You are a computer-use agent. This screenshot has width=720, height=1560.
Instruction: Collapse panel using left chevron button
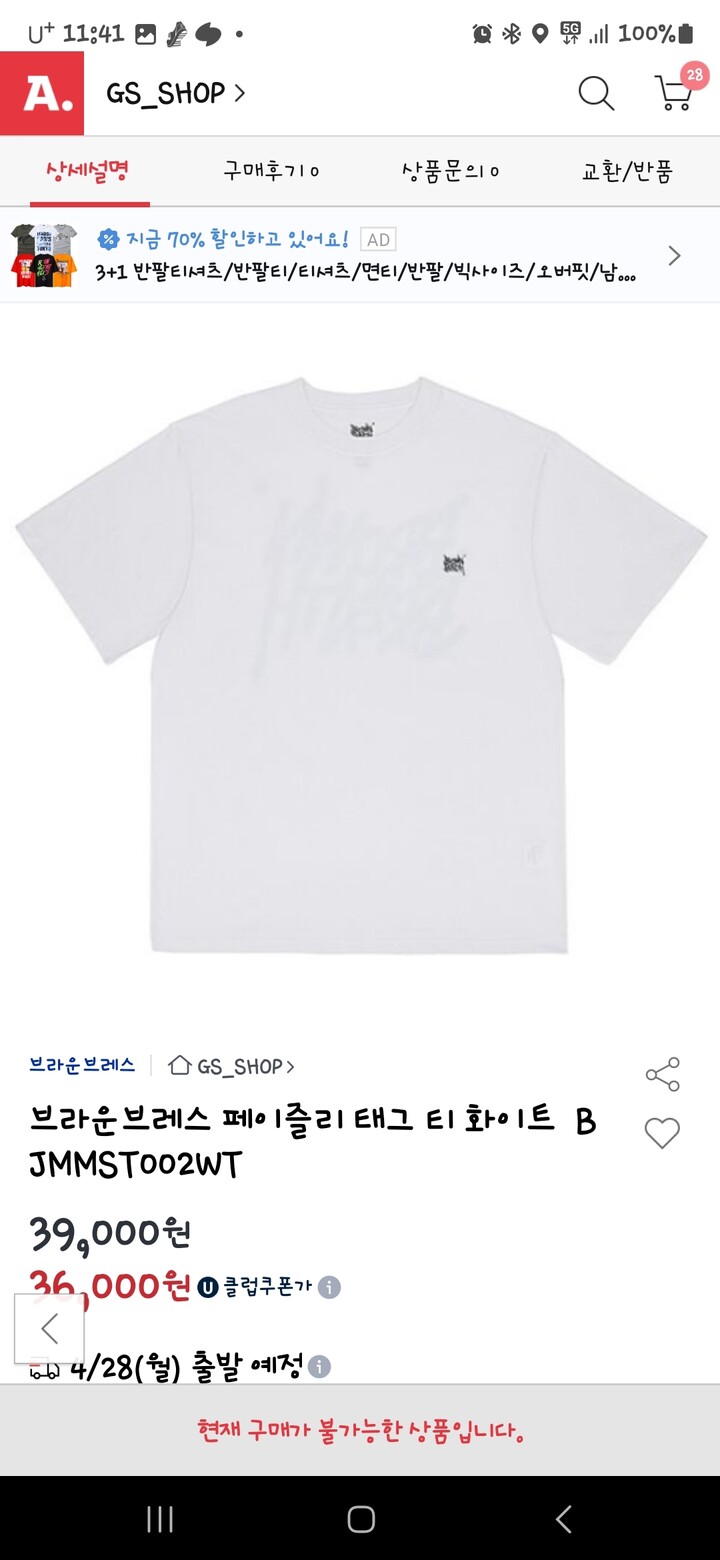coord(50,1330)
